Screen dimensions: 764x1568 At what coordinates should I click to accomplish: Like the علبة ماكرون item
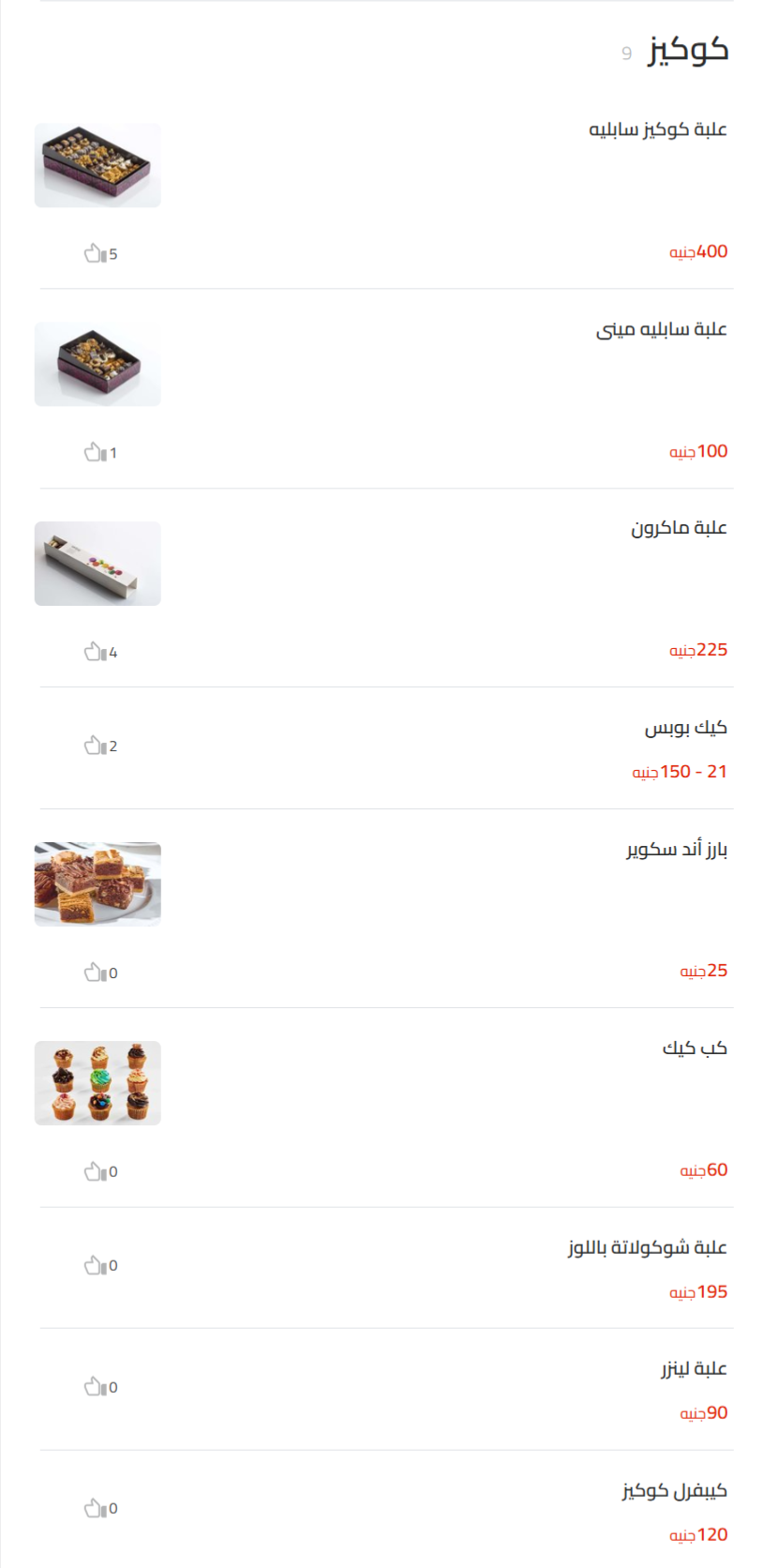coord(94,653)
